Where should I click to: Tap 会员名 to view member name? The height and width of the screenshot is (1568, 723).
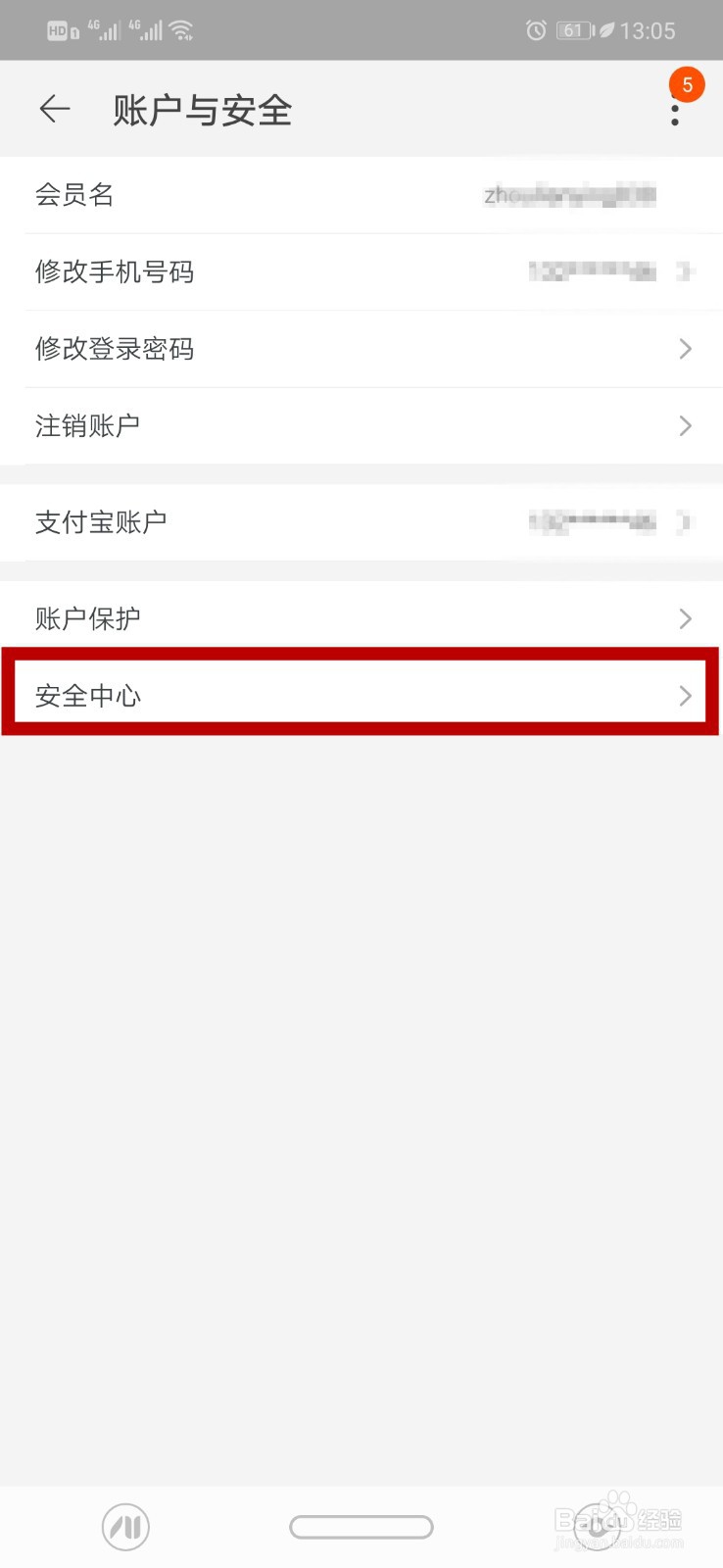point(73,195)
